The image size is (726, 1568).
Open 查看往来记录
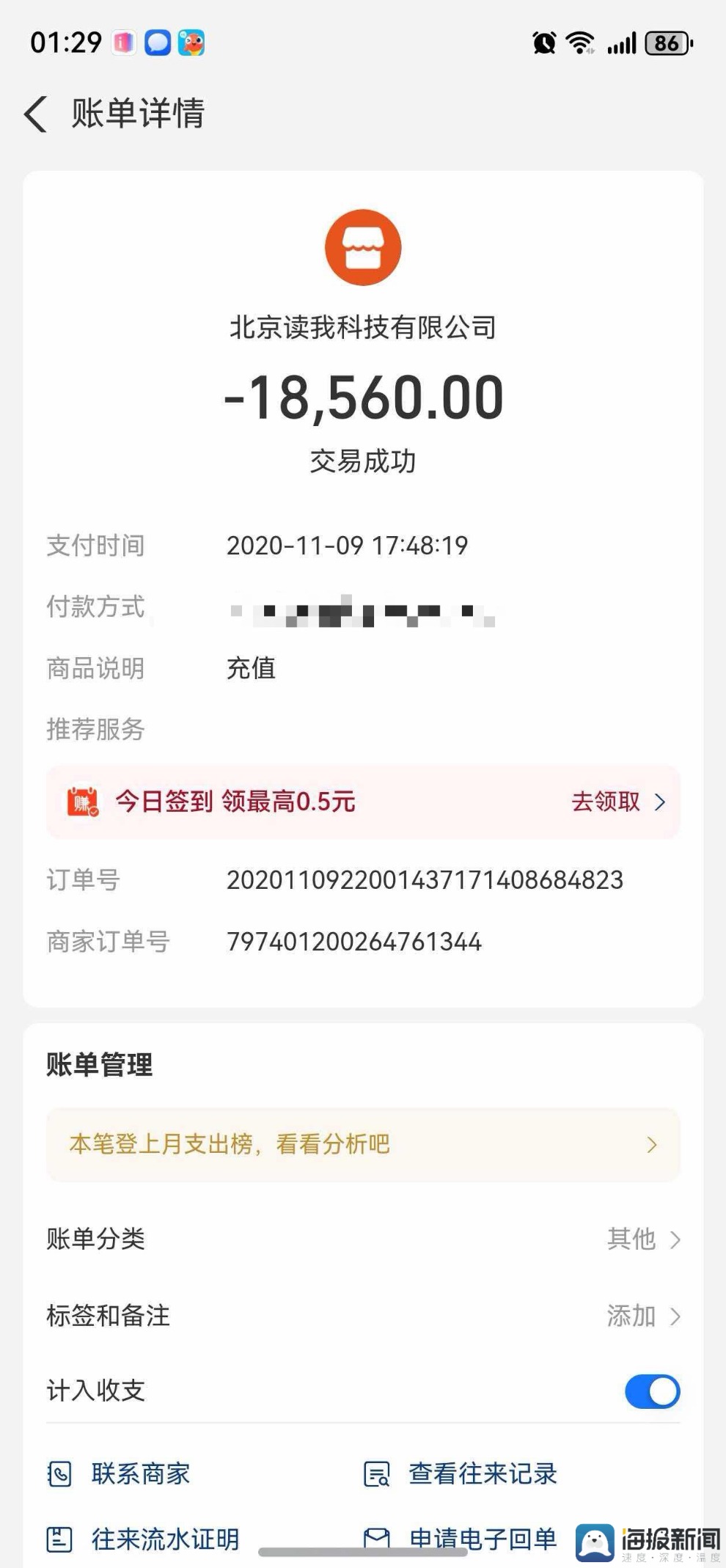point(462,1473)
